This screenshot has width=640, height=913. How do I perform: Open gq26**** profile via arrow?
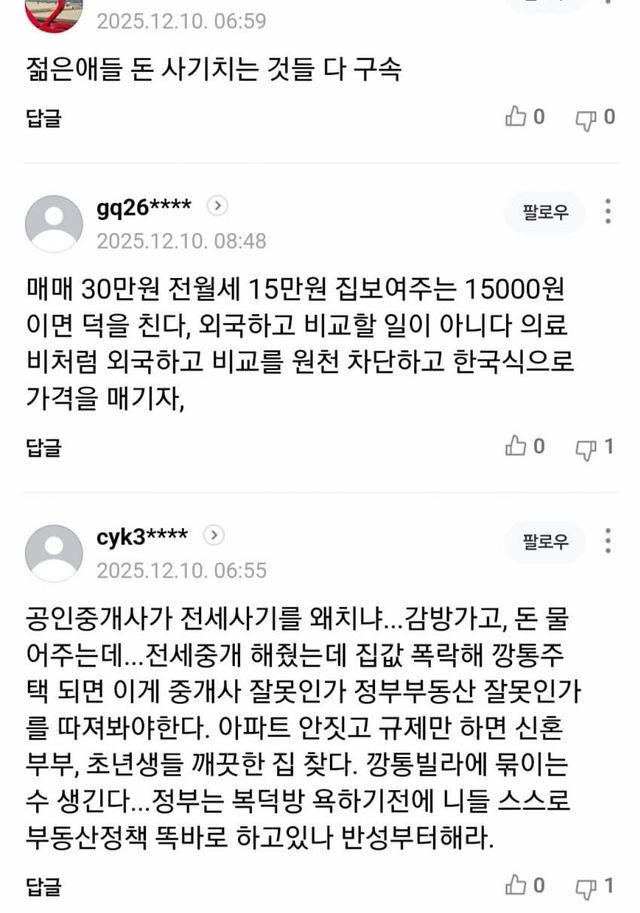(217, 206)
